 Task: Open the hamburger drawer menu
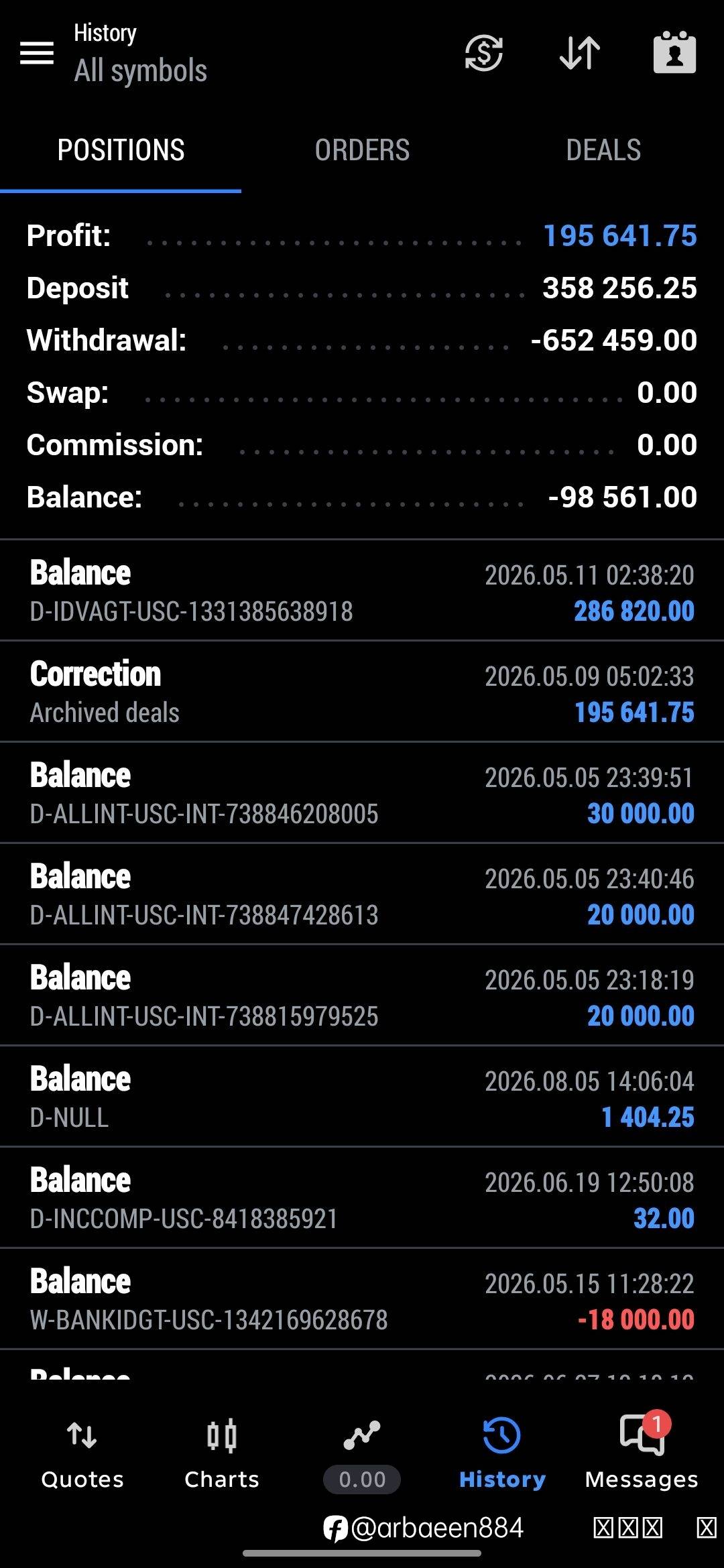[37, 52]
